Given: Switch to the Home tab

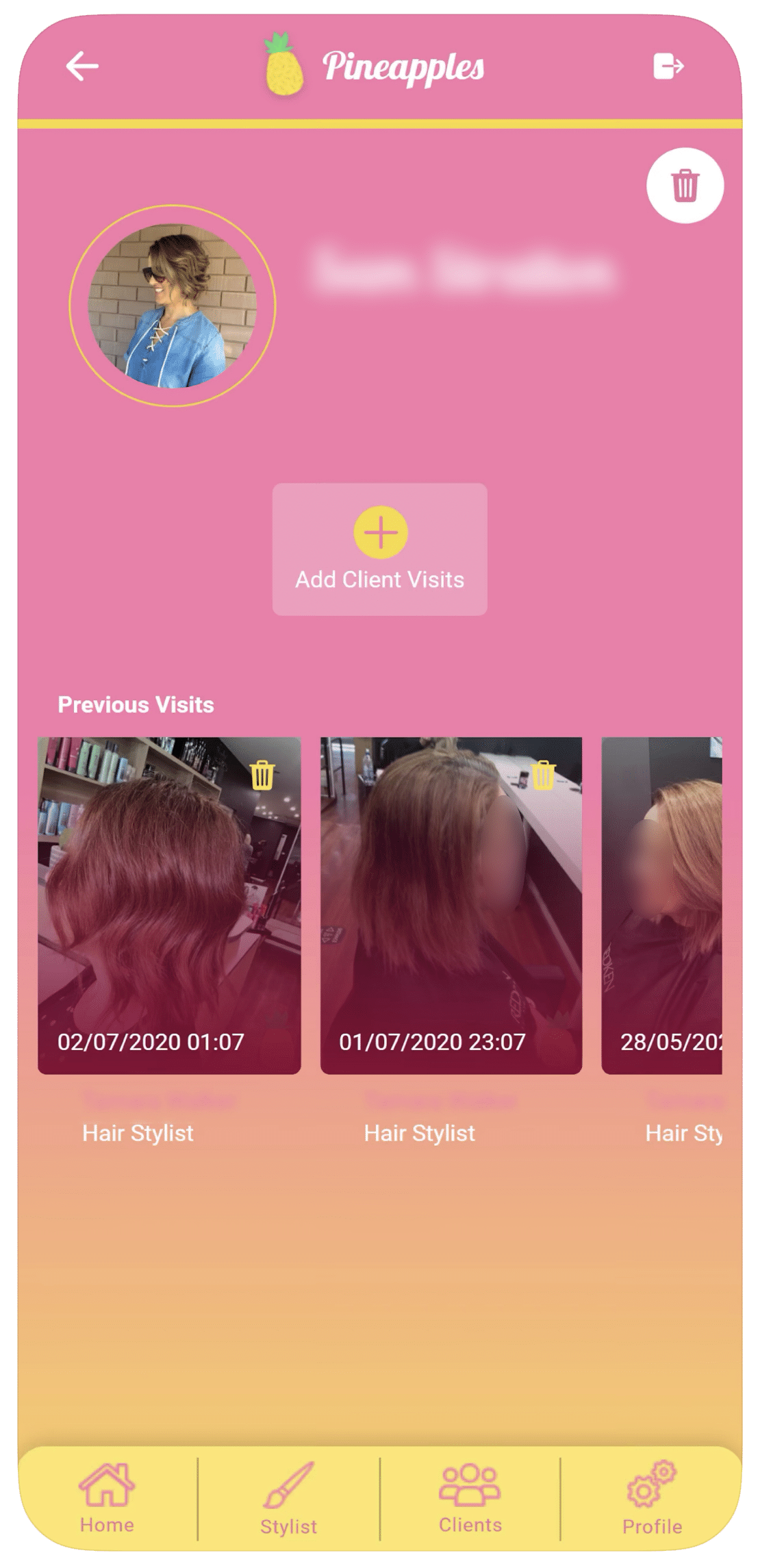Looking at the screenshot, I should click(x=107, y=1499).
